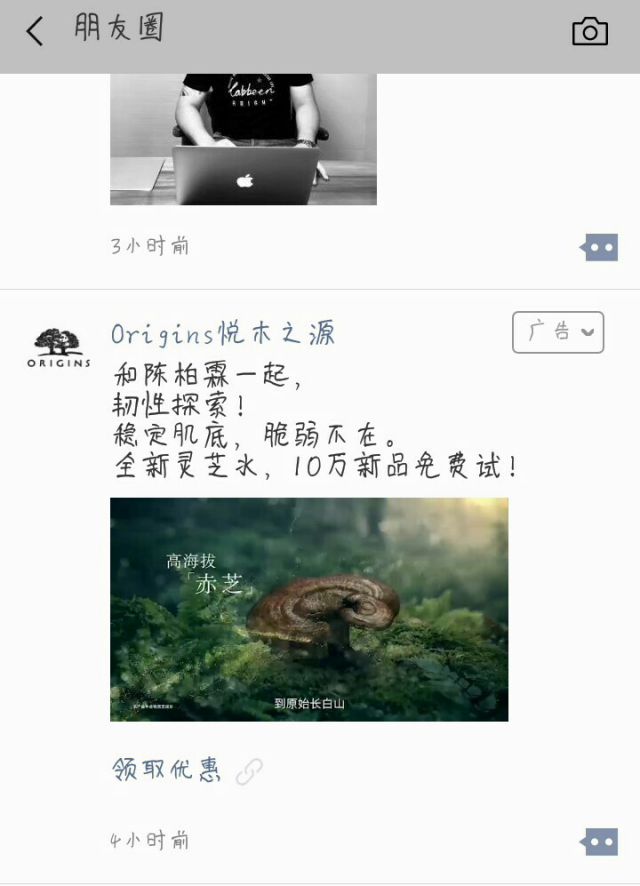Open the 领取优惠 link
640x886 pixels.
(167, 768)
